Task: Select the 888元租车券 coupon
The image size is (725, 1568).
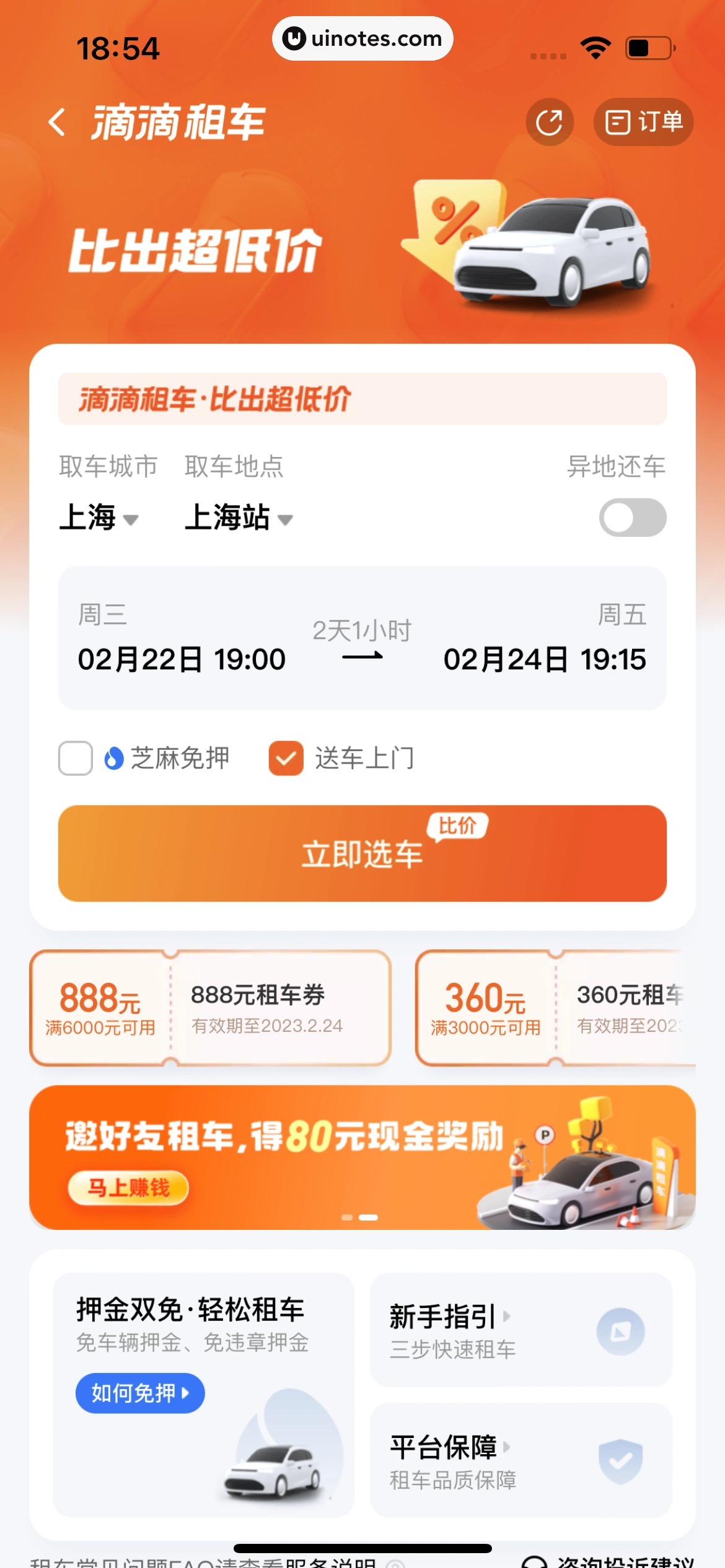Action: pos(211,1008)
